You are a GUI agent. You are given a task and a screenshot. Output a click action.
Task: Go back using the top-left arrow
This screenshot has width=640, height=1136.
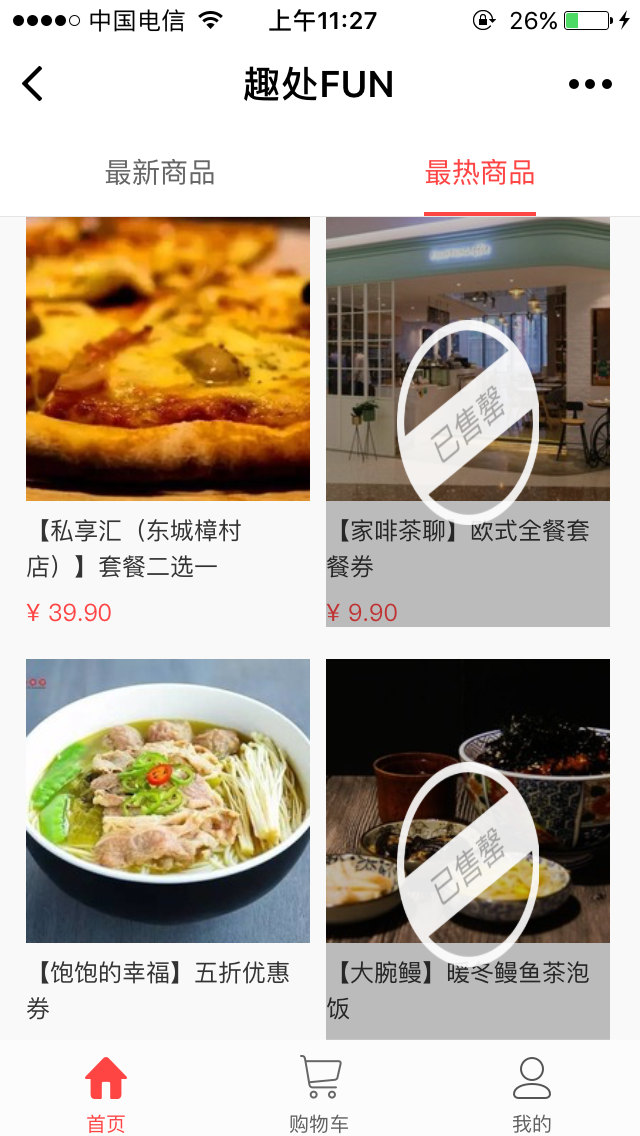pyautogui.click(x=33, y=84)
